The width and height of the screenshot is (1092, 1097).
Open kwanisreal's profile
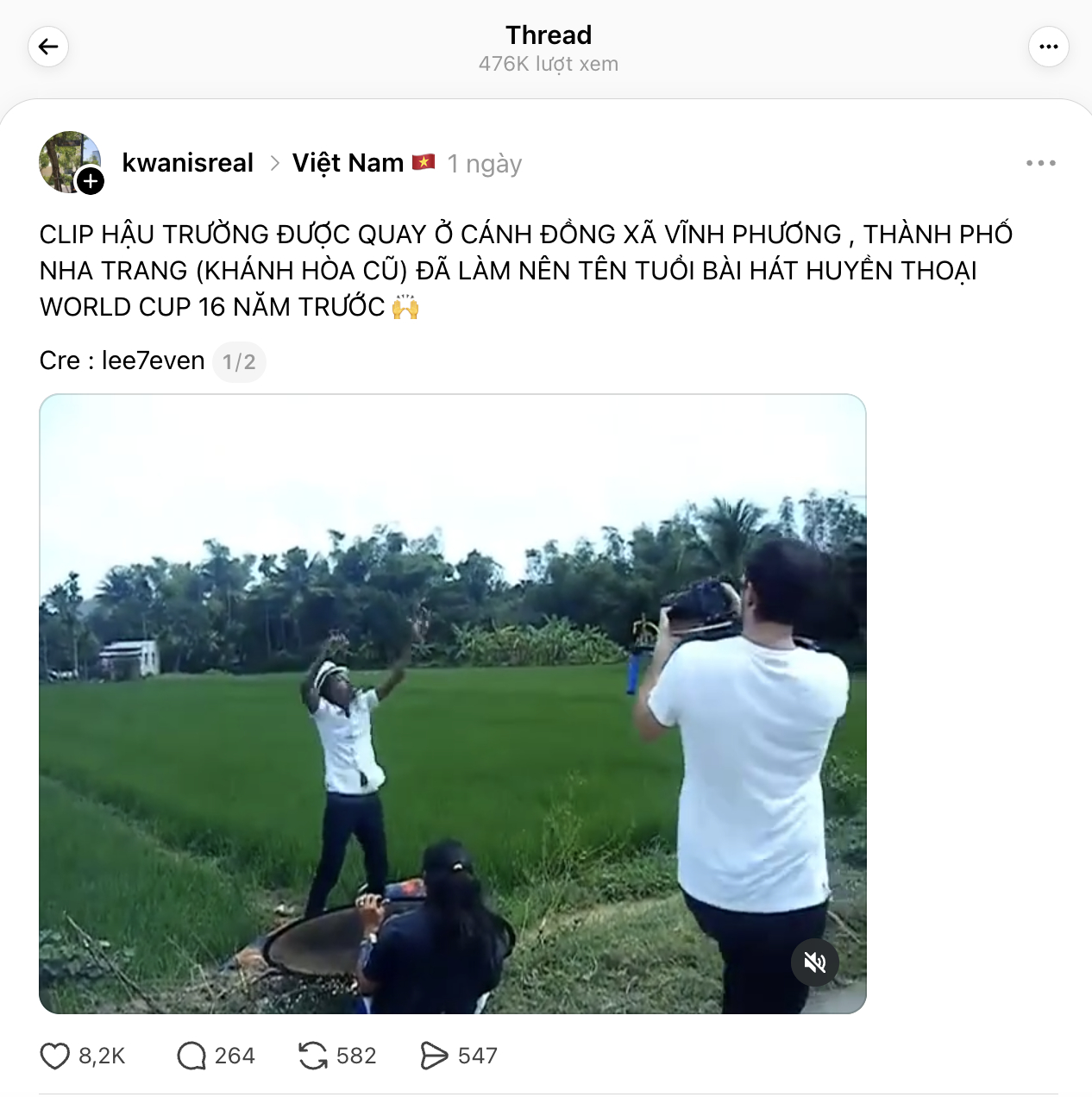(x=187, y=163)
